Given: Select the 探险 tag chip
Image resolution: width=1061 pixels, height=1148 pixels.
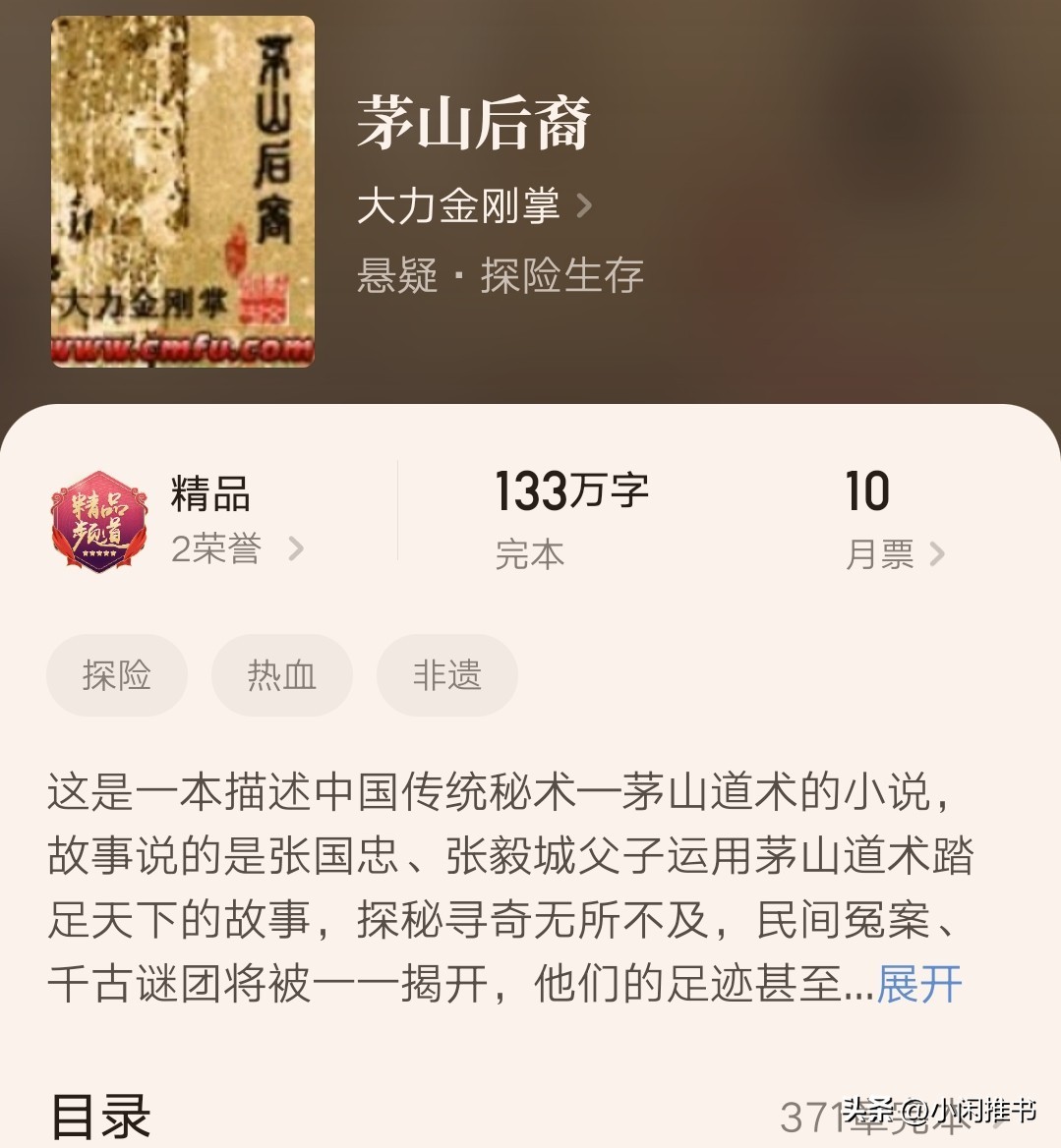Looking at the screenshot, I should coord(117,675).
